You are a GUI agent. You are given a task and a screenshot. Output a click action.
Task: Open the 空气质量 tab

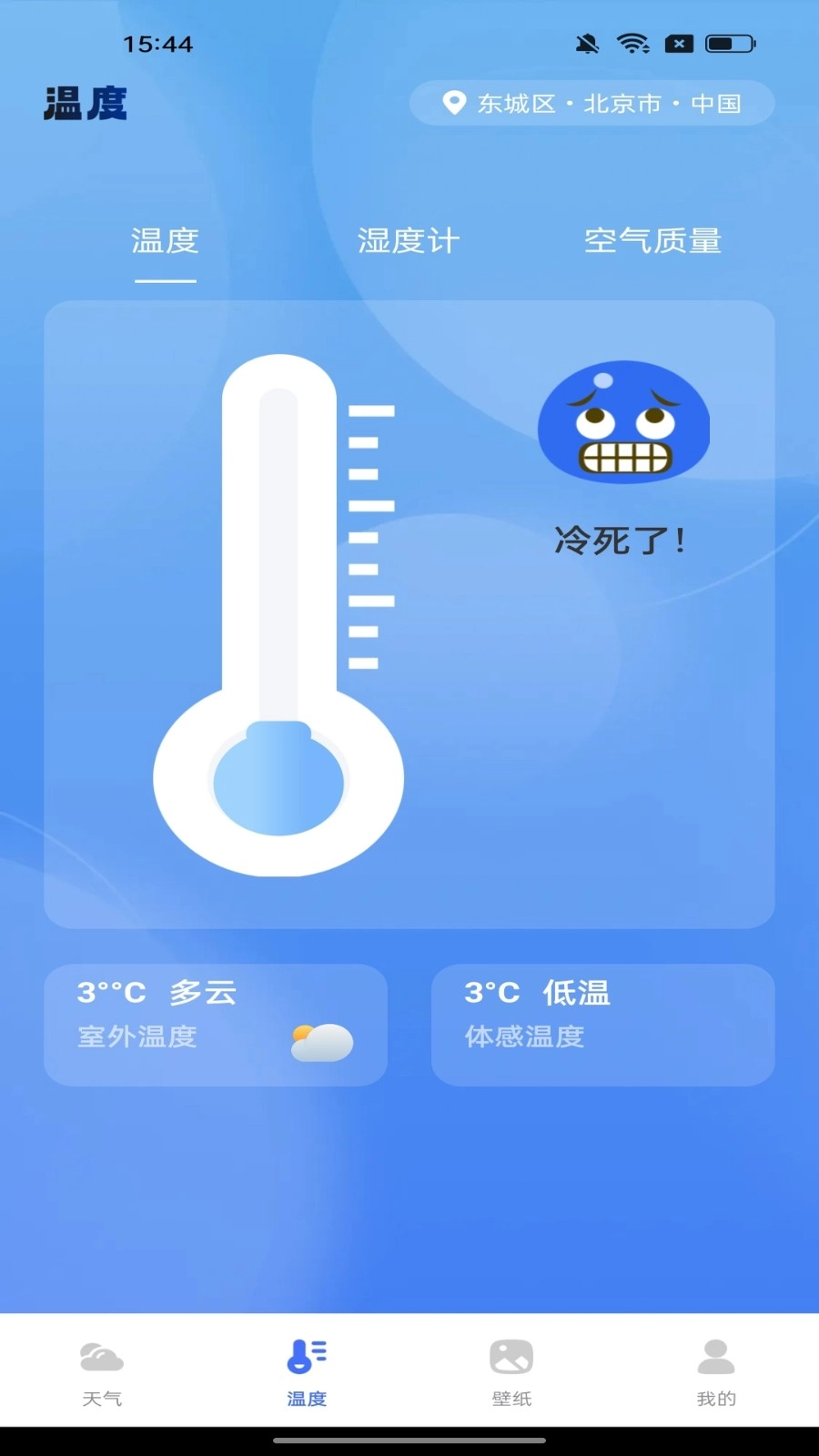coord(653,241)
